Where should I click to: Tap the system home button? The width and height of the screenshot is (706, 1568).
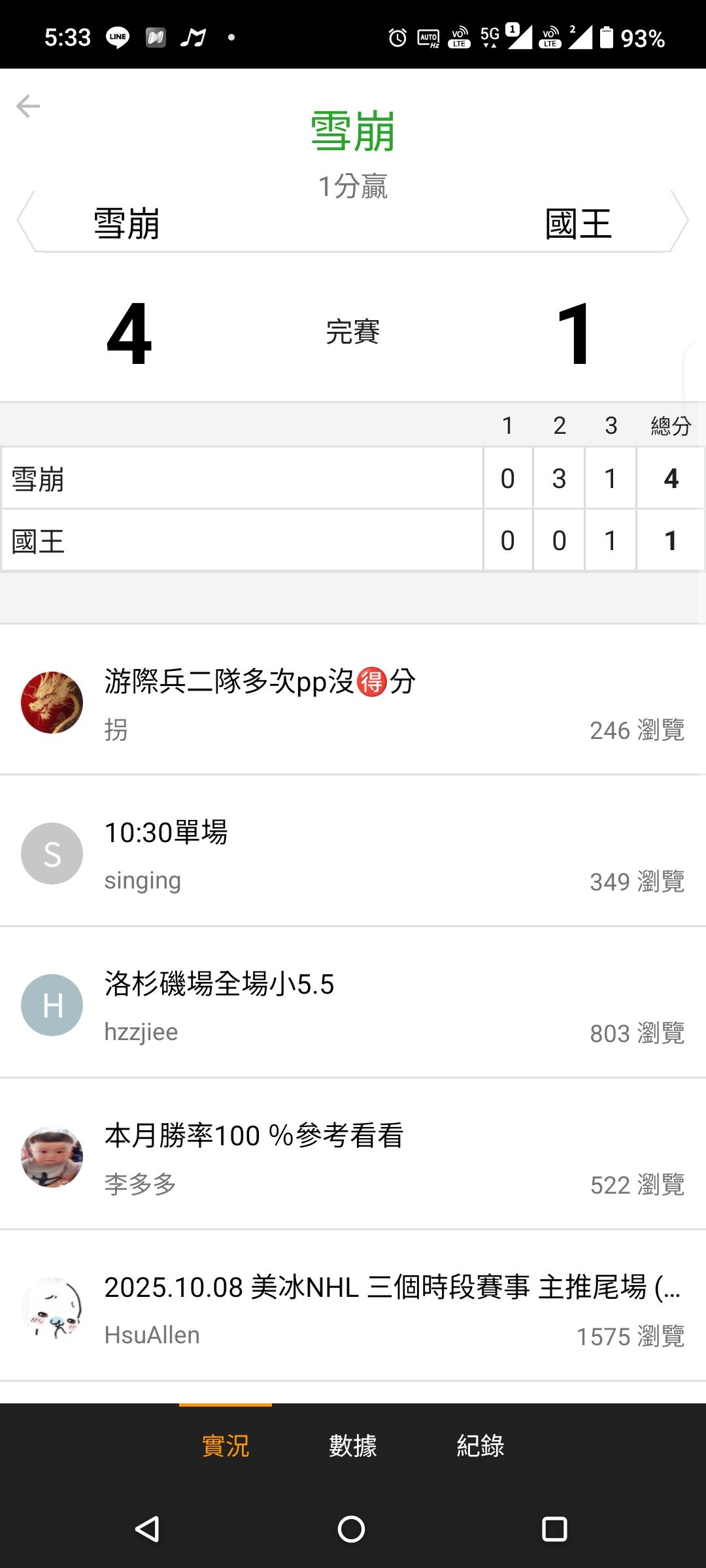pyautogui.click(x=352, y=1529)
